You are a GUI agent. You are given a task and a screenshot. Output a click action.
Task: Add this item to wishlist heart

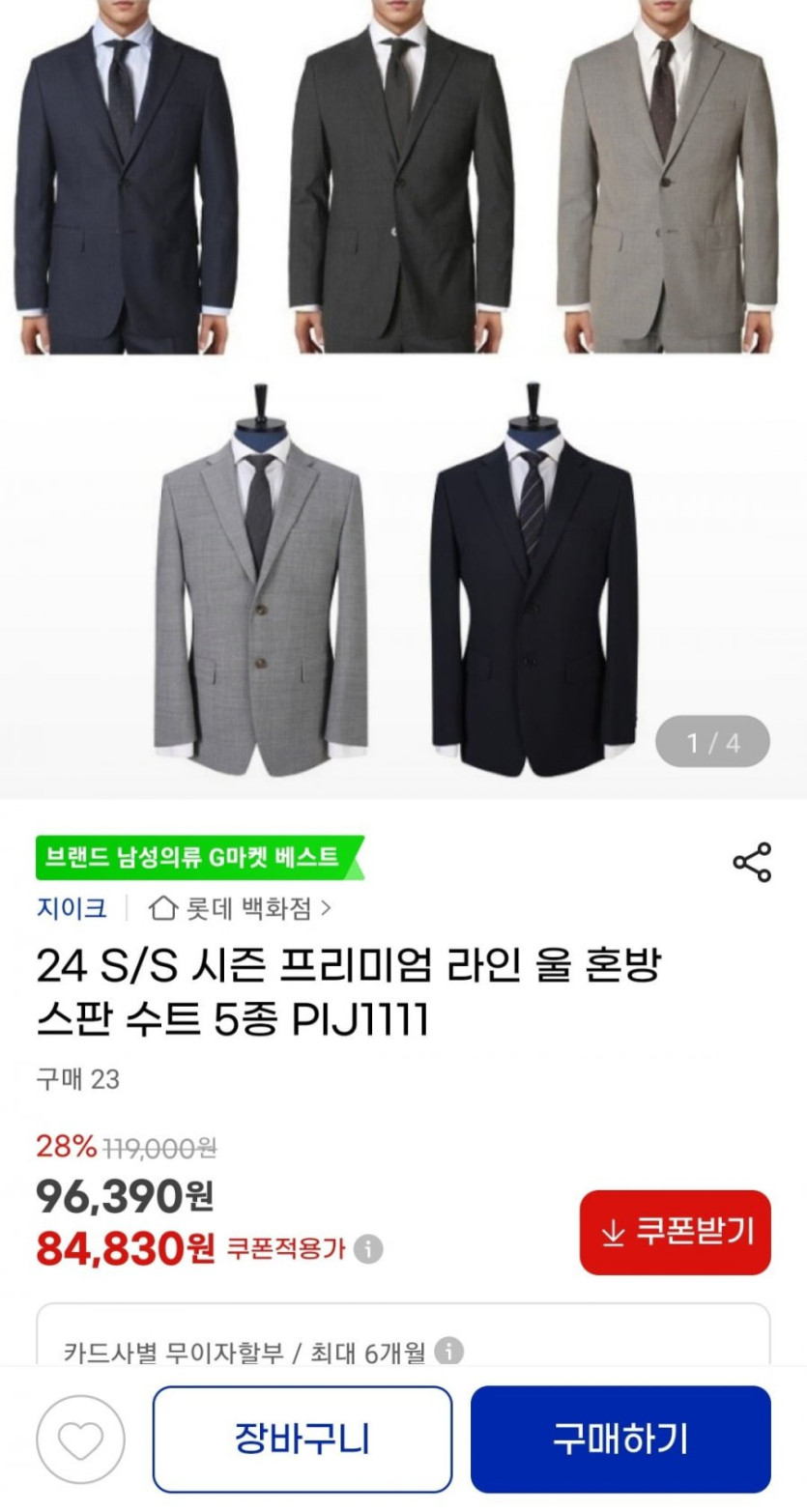[80, 1440]
